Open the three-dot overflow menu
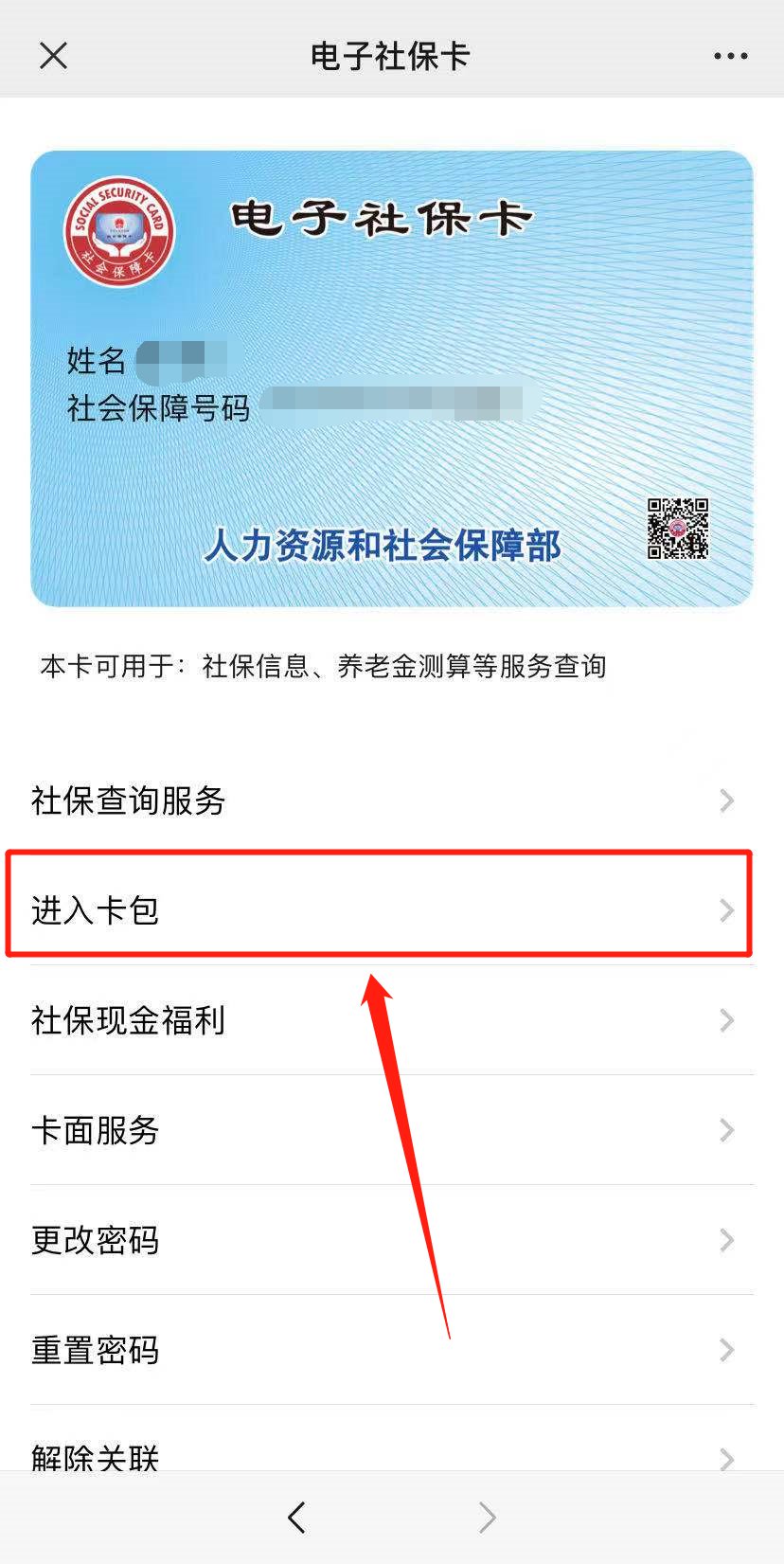 click(730, 56)
